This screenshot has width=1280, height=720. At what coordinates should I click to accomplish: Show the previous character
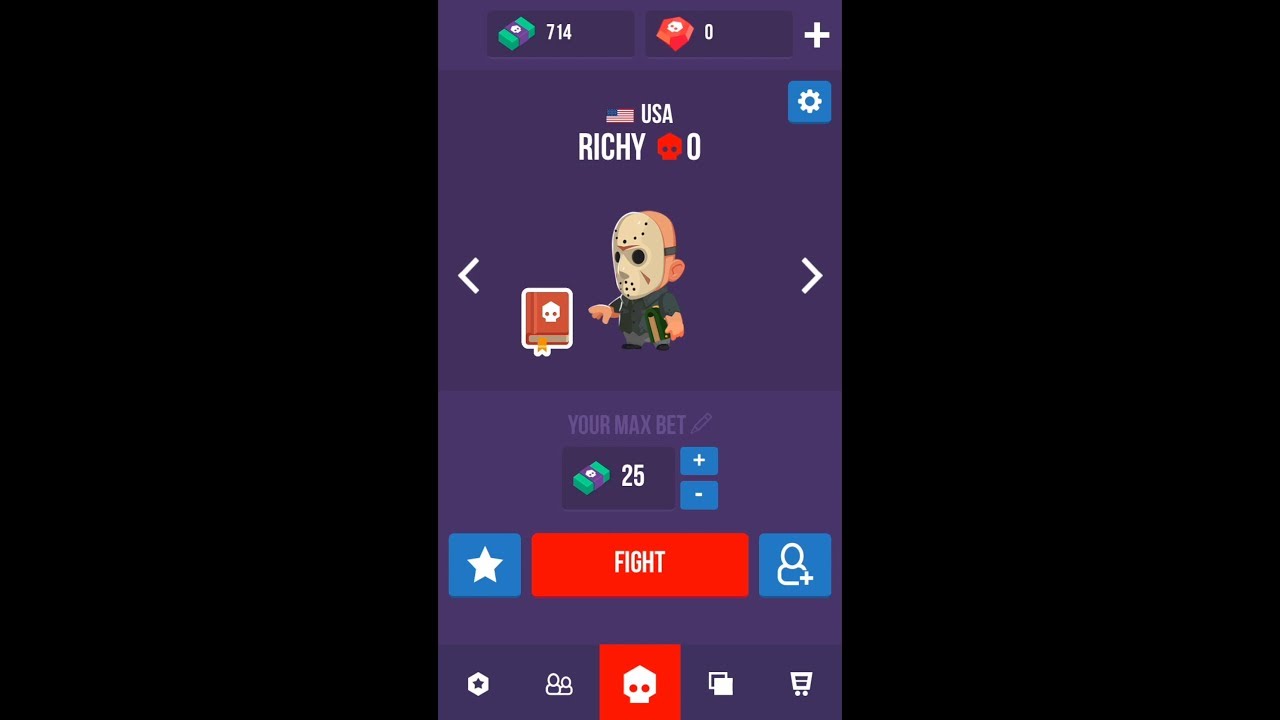pos(469,276)
